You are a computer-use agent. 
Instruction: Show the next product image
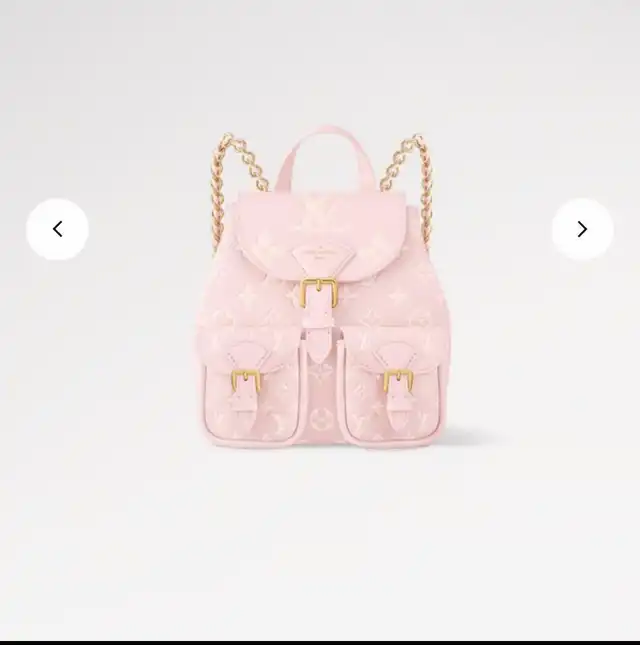582,229
